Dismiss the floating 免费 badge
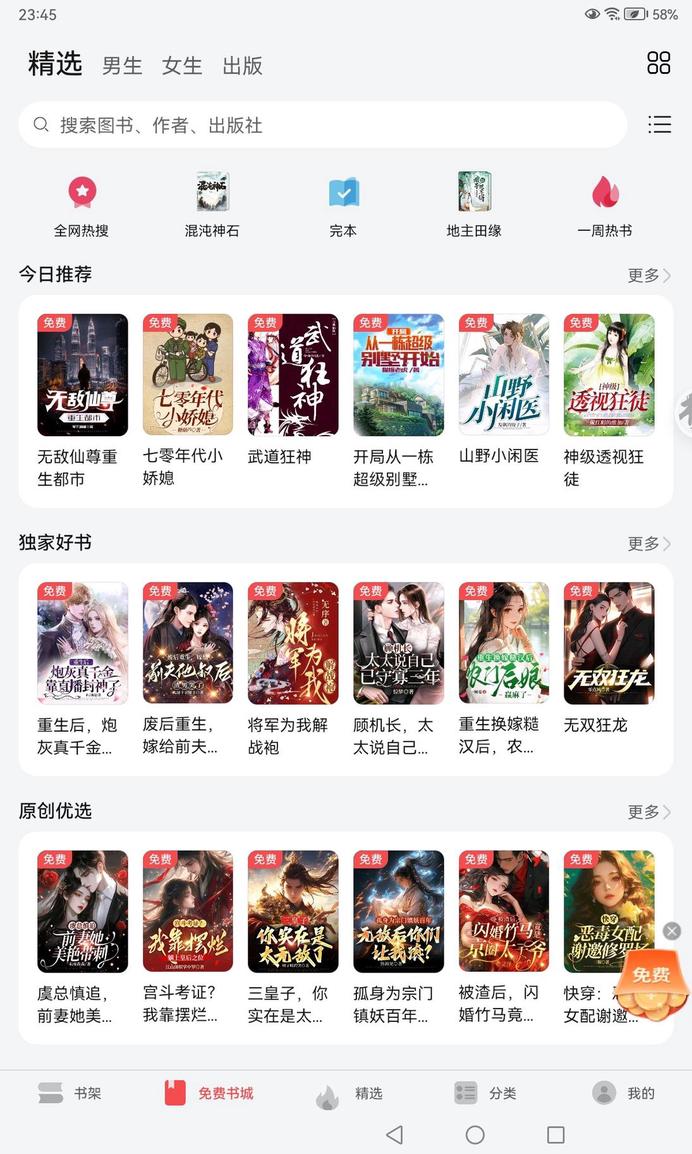692x1154 pixels. click(x=672, y=931)
